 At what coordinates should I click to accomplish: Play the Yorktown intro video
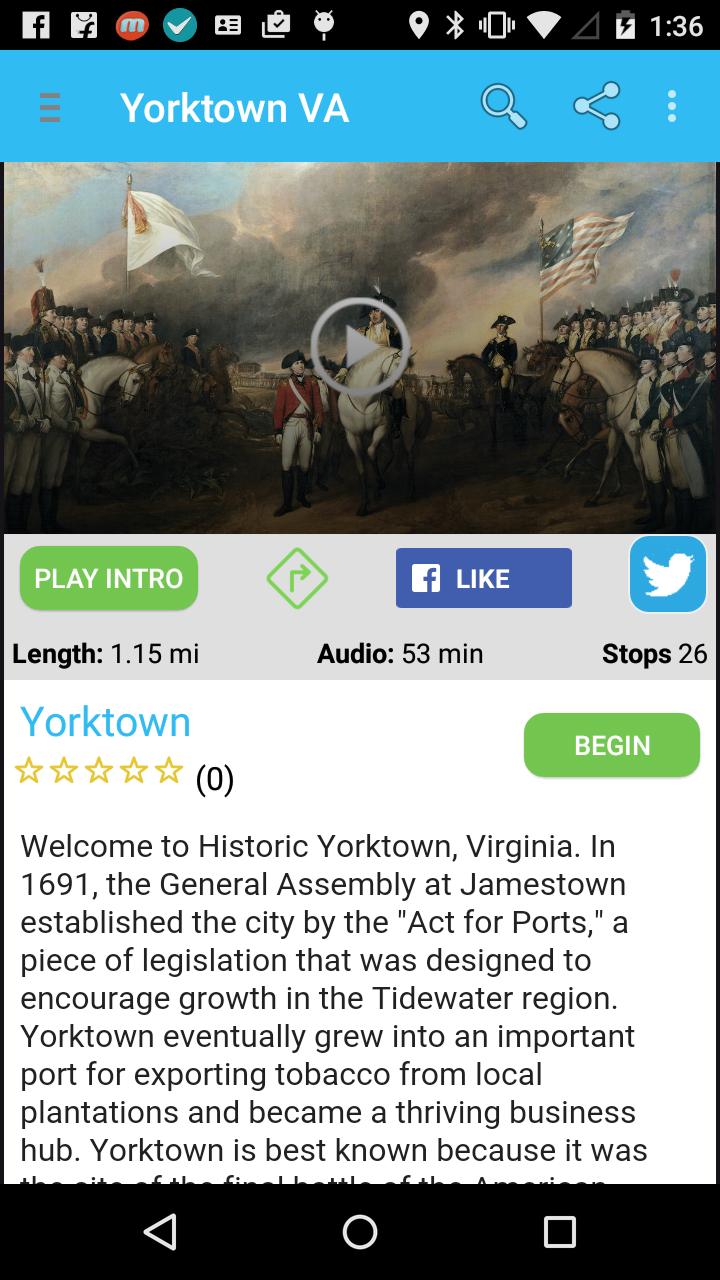coord(360,347)
